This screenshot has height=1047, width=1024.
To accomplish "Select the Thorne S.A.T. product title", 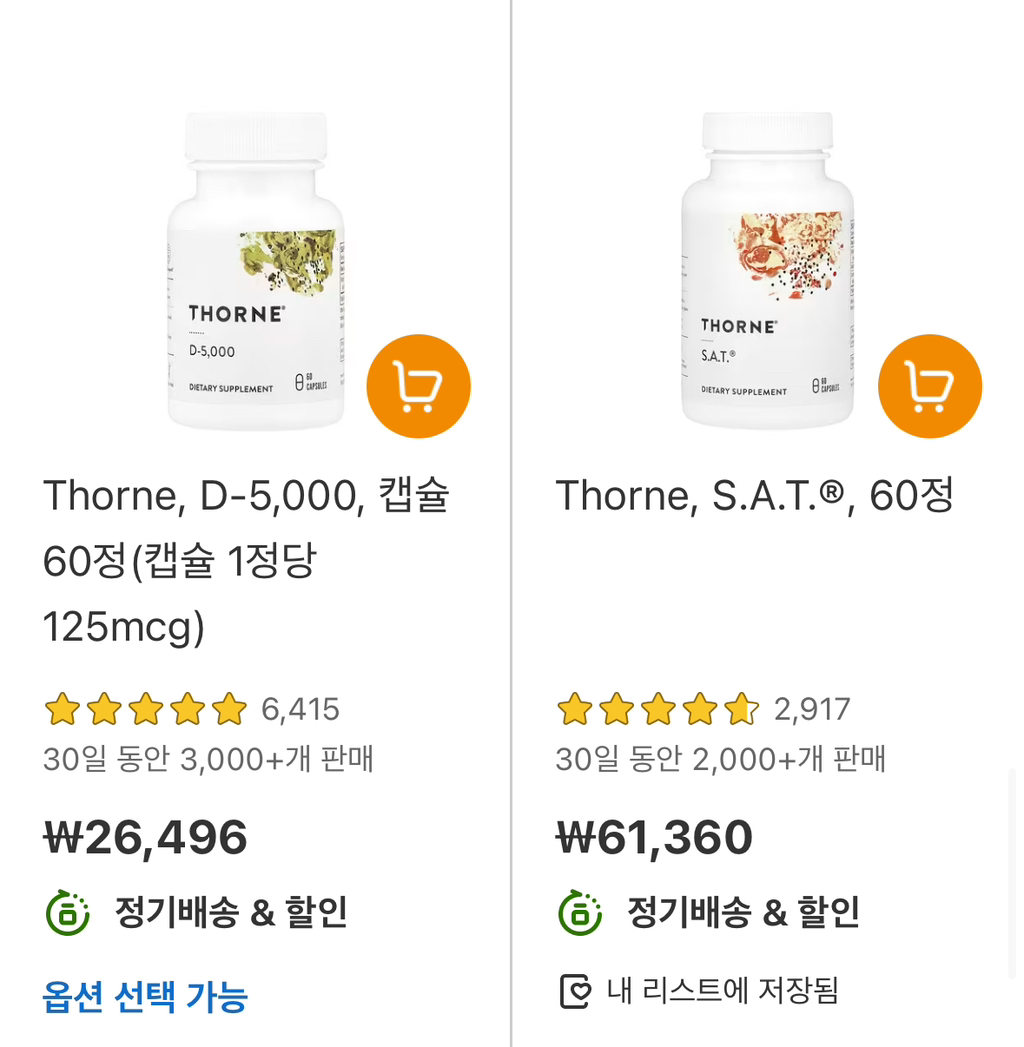I will [x=756, y=495].
